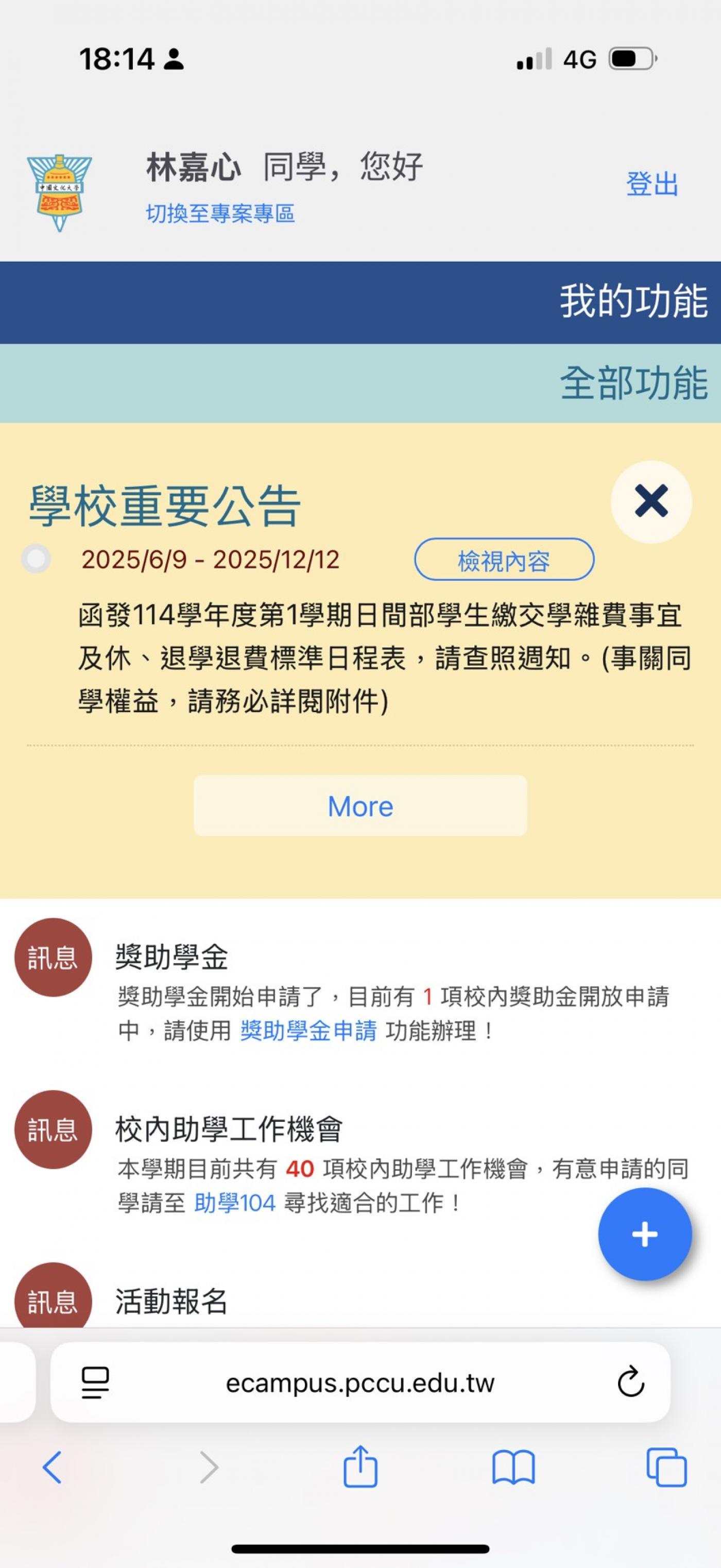Show all open browser tabs

pyautogui.click(x=666, y=1467)
